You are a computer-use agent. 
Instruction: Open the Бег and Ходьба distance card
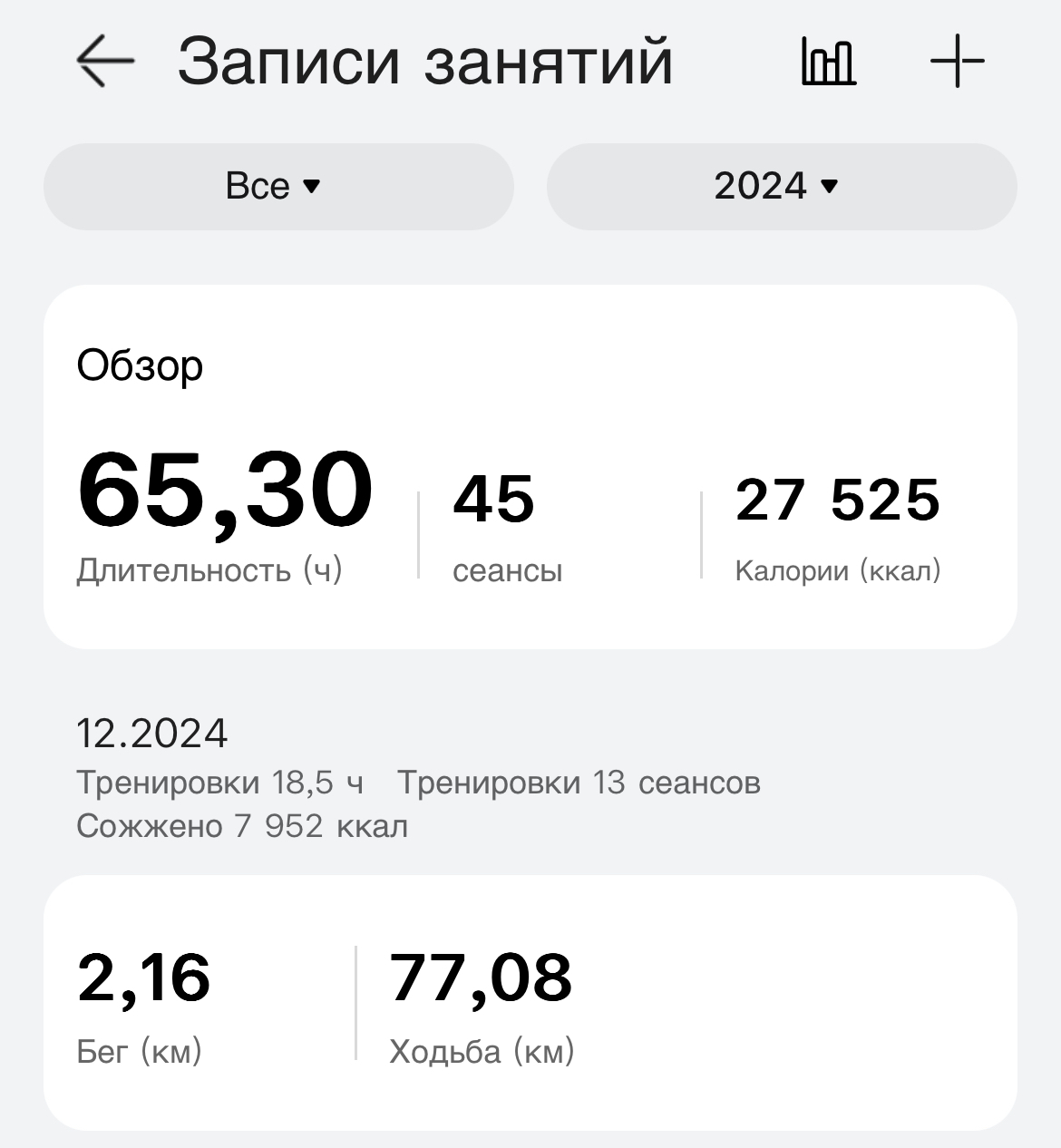click(x=530, y=1002)
